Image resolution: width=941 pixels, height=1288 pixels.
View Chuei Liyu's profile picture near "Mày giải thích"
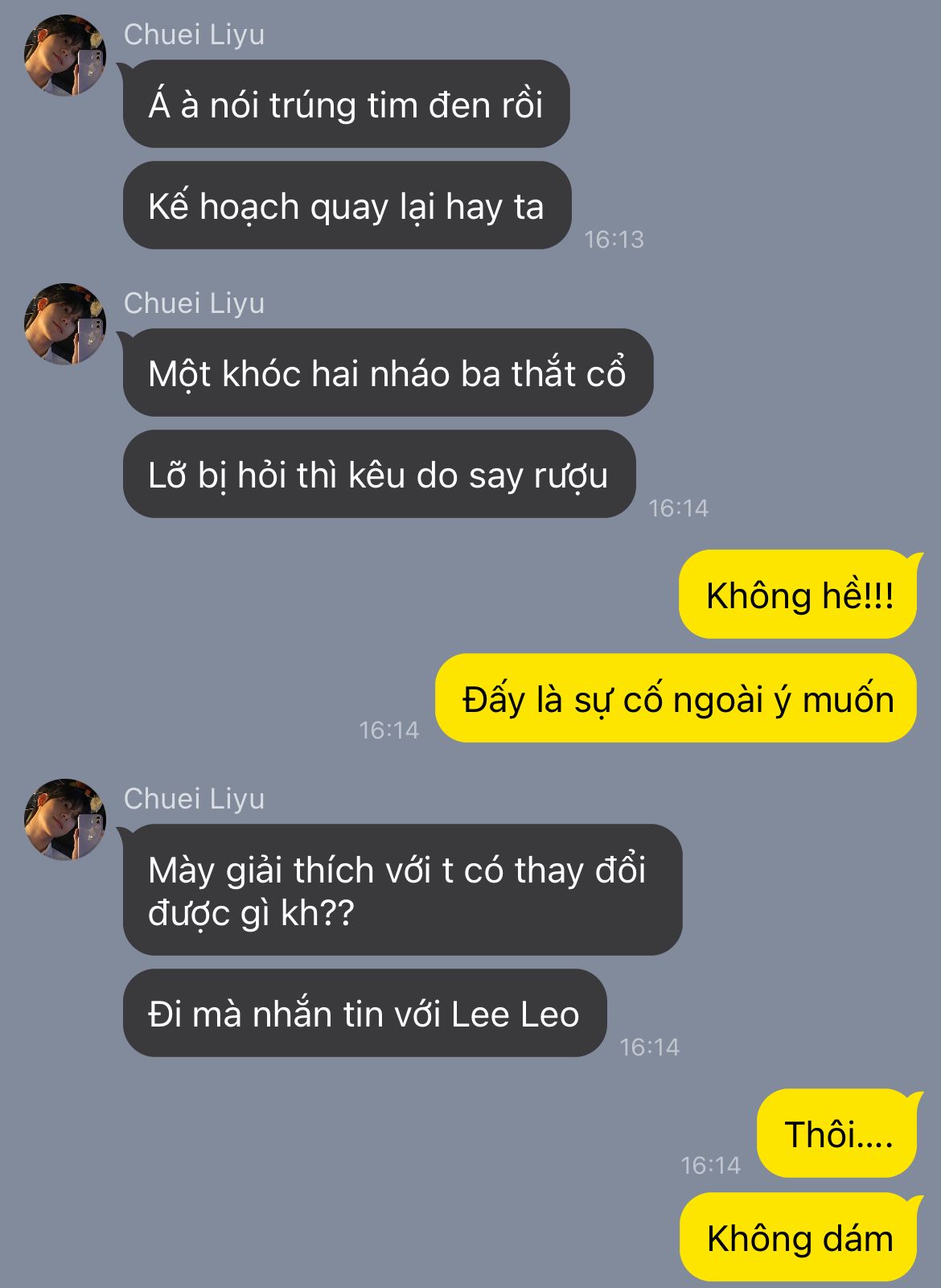click(x=64, y=820)
